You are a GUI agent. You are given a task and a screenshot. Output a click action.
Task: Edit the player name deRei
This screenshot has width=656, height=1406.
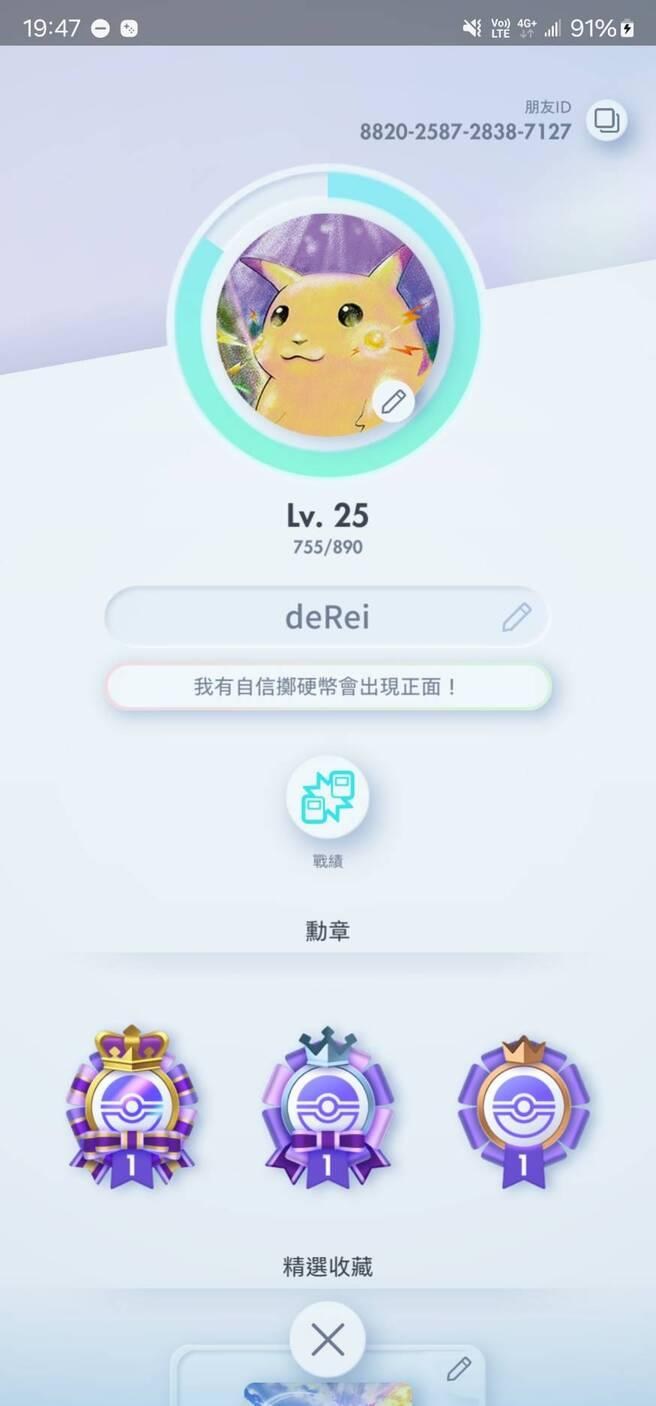[x=516, y=617]
